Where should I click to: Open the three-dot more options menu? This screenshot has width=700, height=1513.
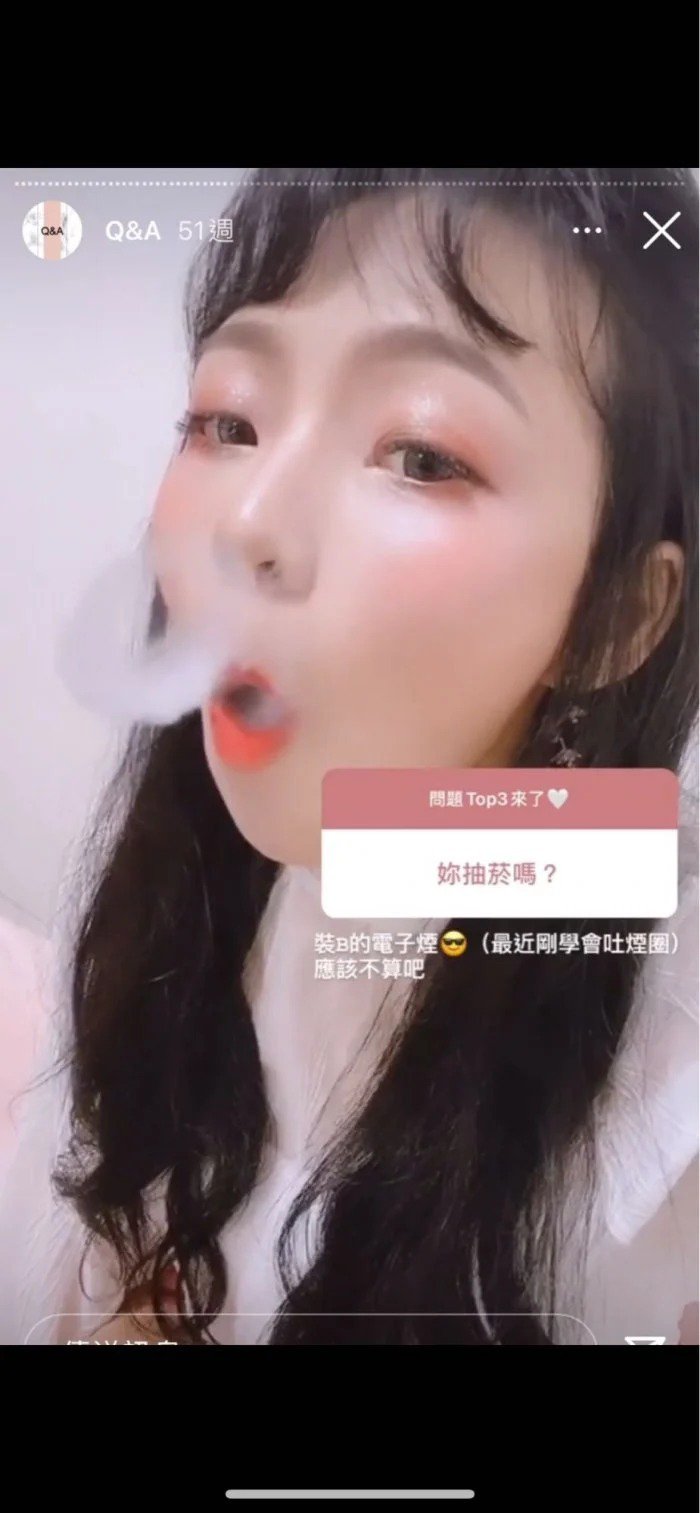pyautogui.click(x=587, y=231)
